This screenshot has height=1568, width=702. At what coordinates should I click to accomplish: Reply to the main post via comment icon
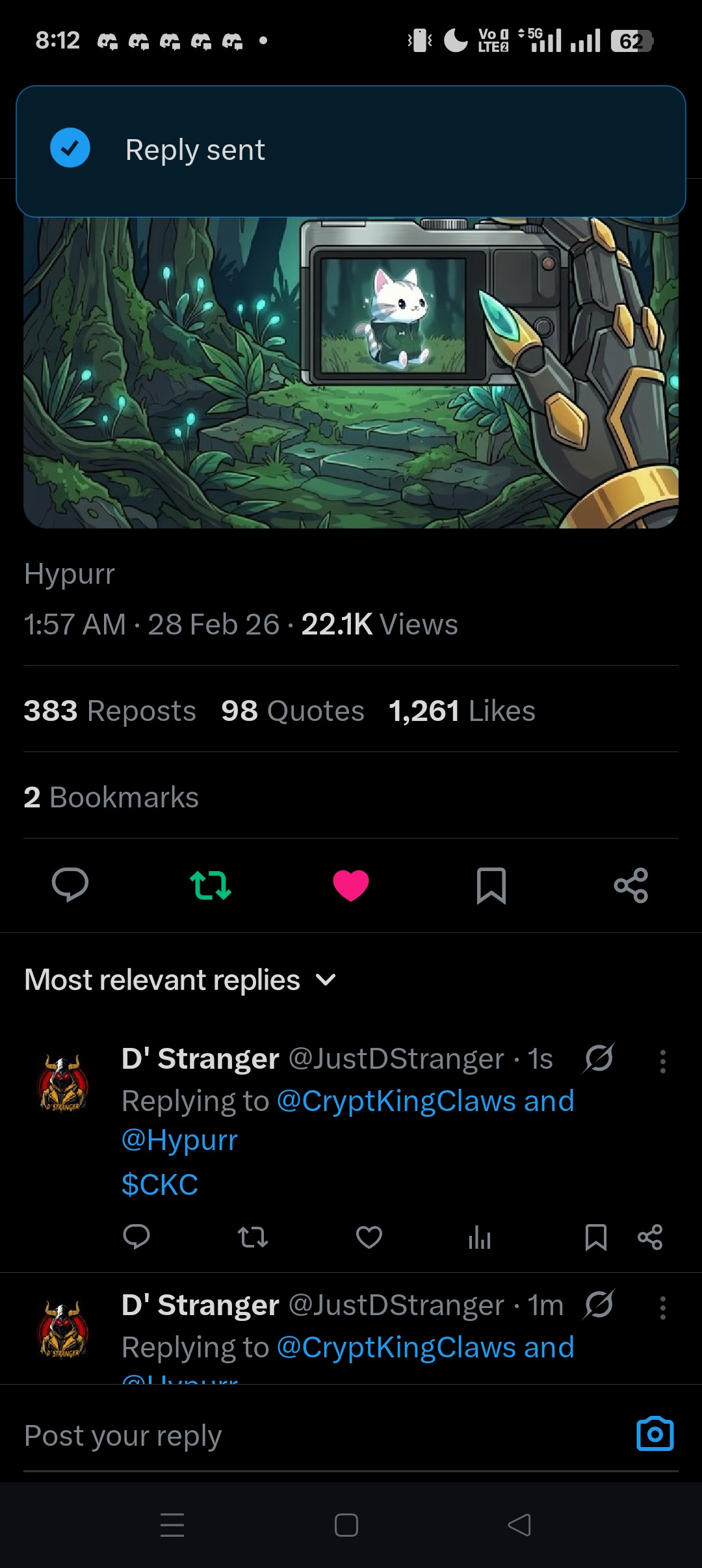point(70,885)
